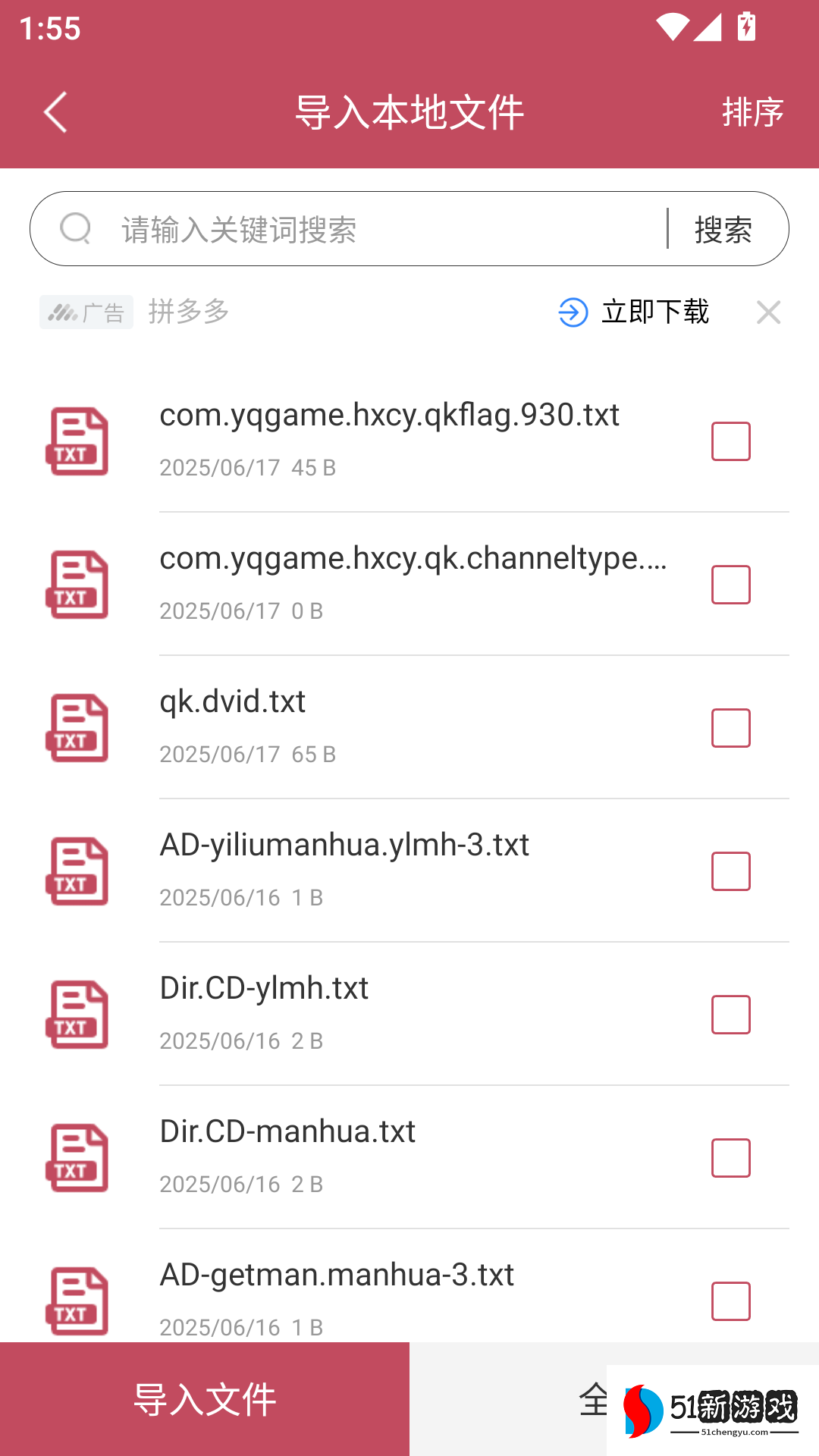Tap the 导入文件 import button
Image resolution: width=819 pixels, height=1456 pixels.
point(205,1399)
